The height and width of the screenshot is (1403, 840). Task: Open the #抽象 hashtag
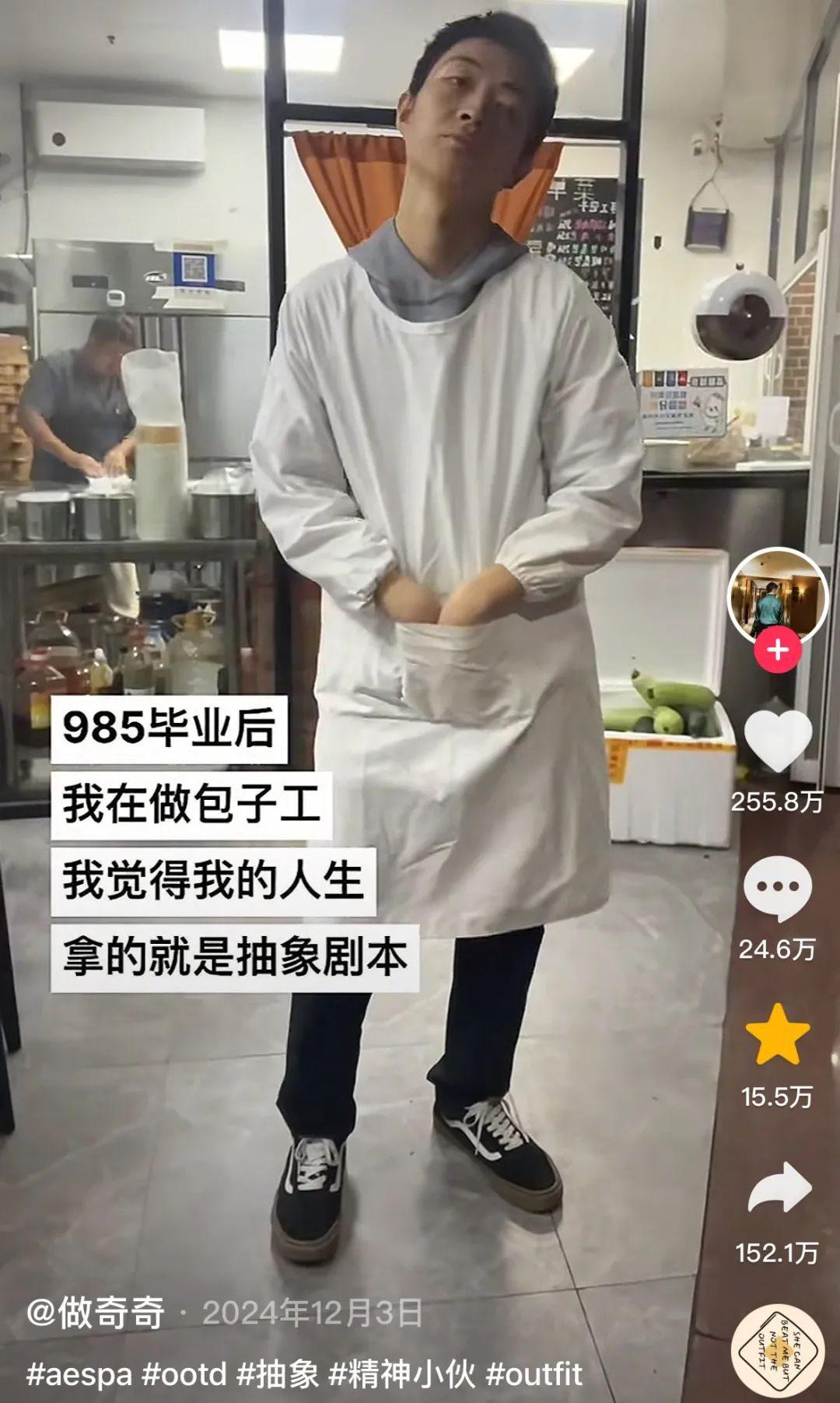(x=278, y=1374)
